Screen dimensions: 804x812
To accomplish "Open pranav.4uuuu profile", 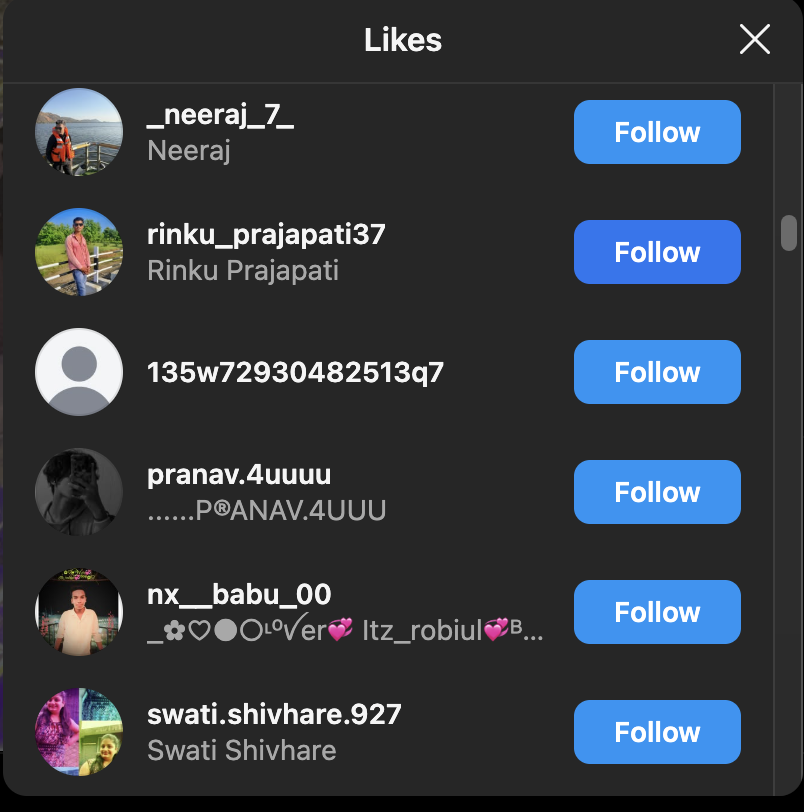I will (239, 475).
